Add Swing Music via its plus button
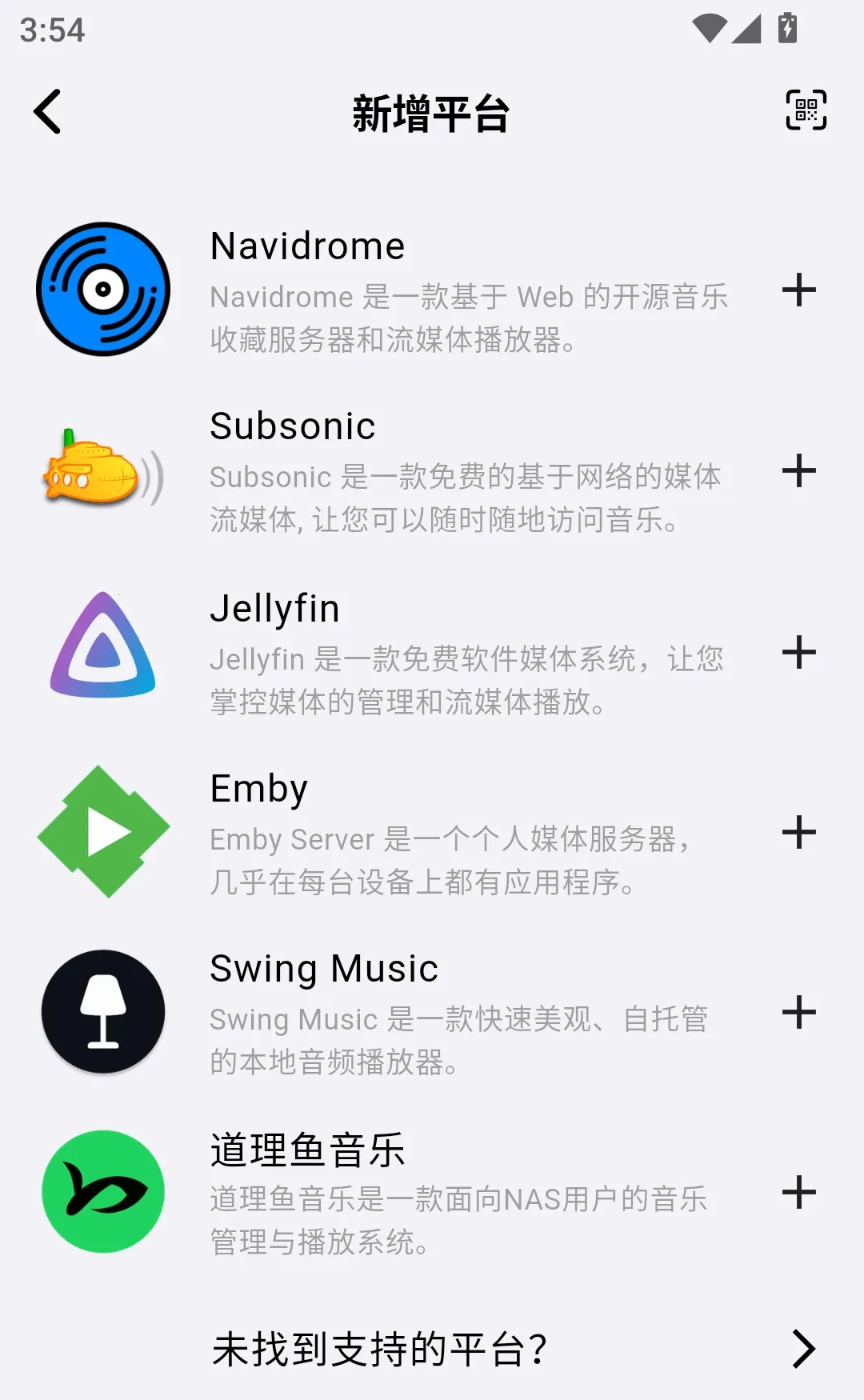This screenshot has height=1400, width=864. pos(799,1012)
